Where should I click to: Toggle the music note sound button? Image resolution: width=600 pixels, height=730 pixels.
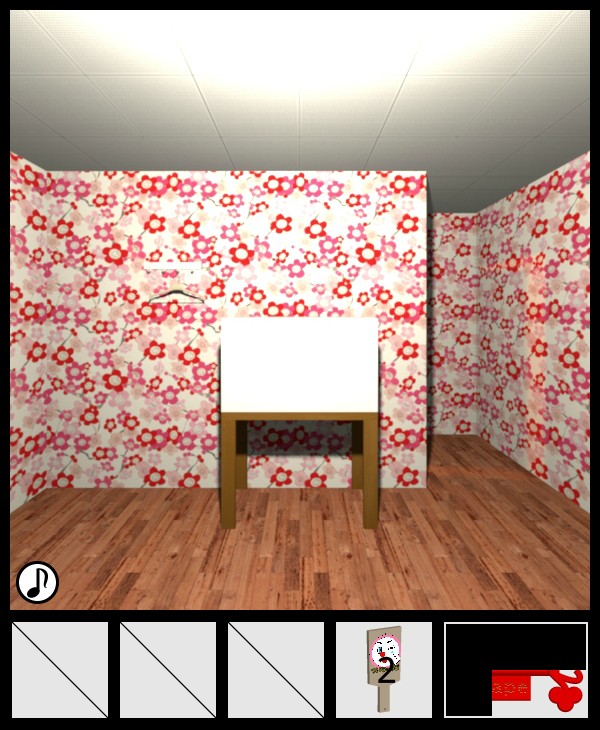[x=38, y=582]
